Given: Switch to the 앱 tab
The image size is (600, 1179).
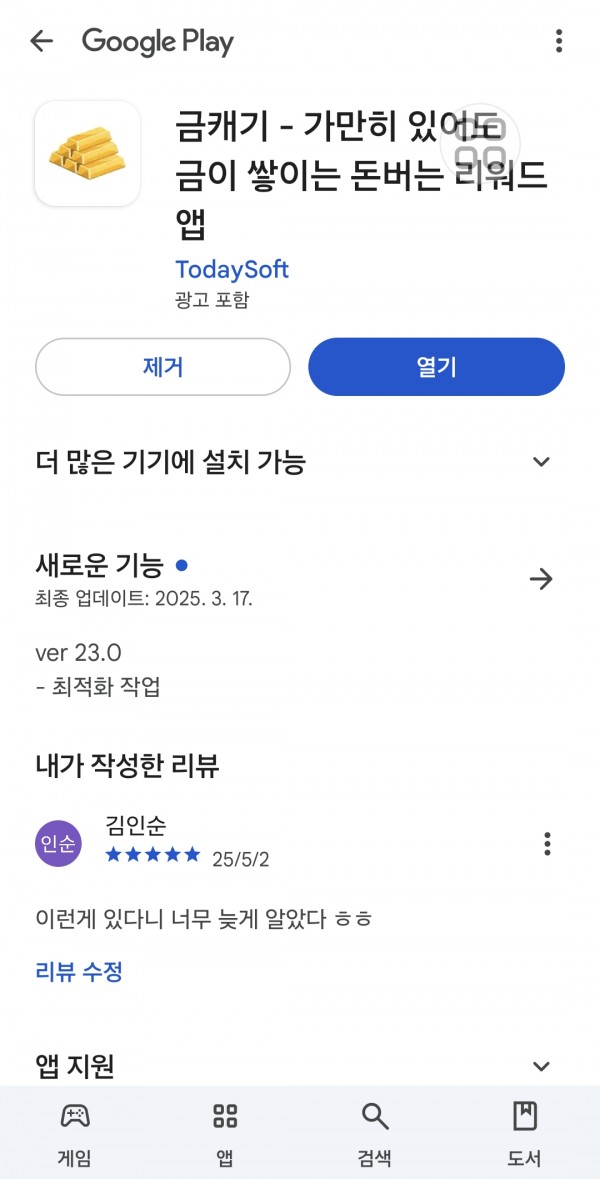Looking at the screenshot, I should pyautogui.click(x=225, y=1133).
